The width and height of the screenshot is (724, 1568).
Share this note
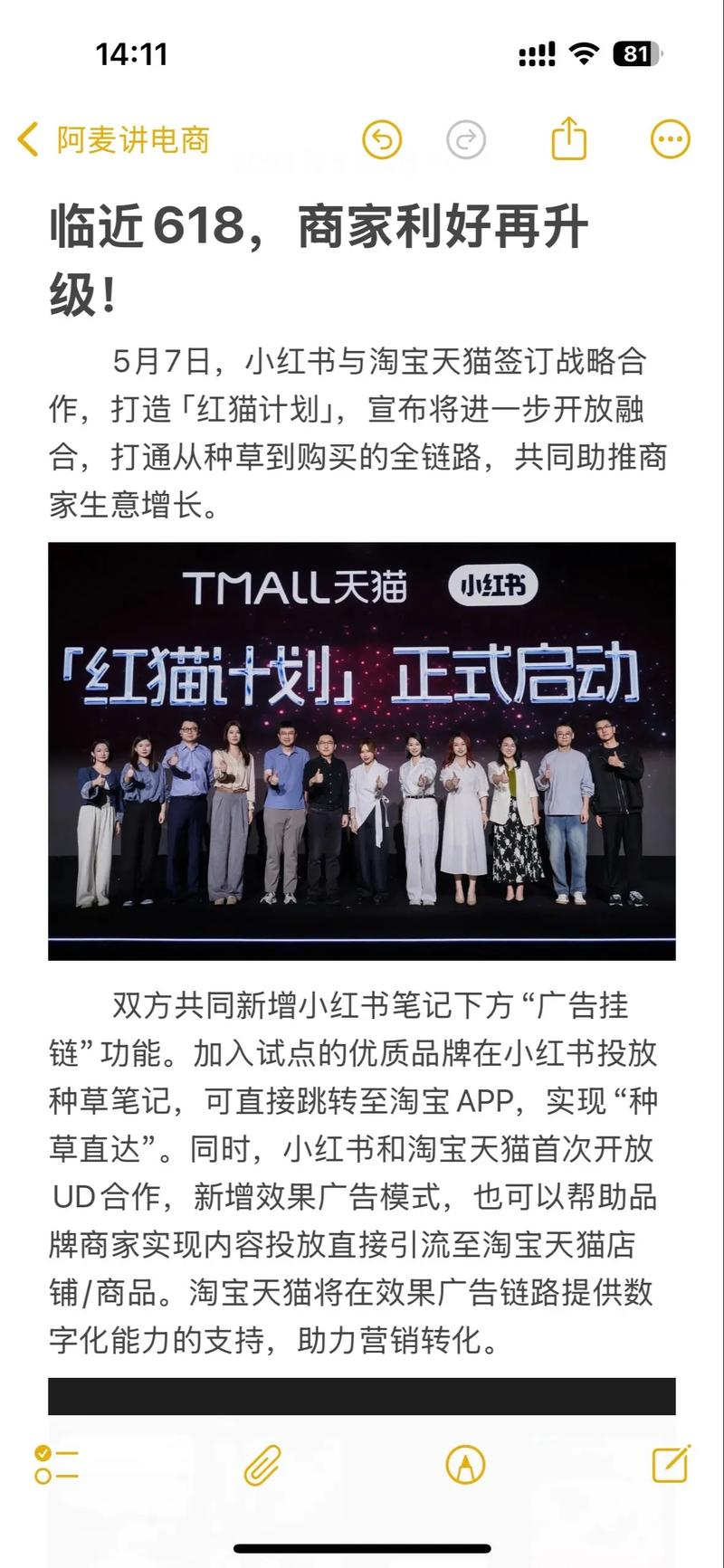569,139
